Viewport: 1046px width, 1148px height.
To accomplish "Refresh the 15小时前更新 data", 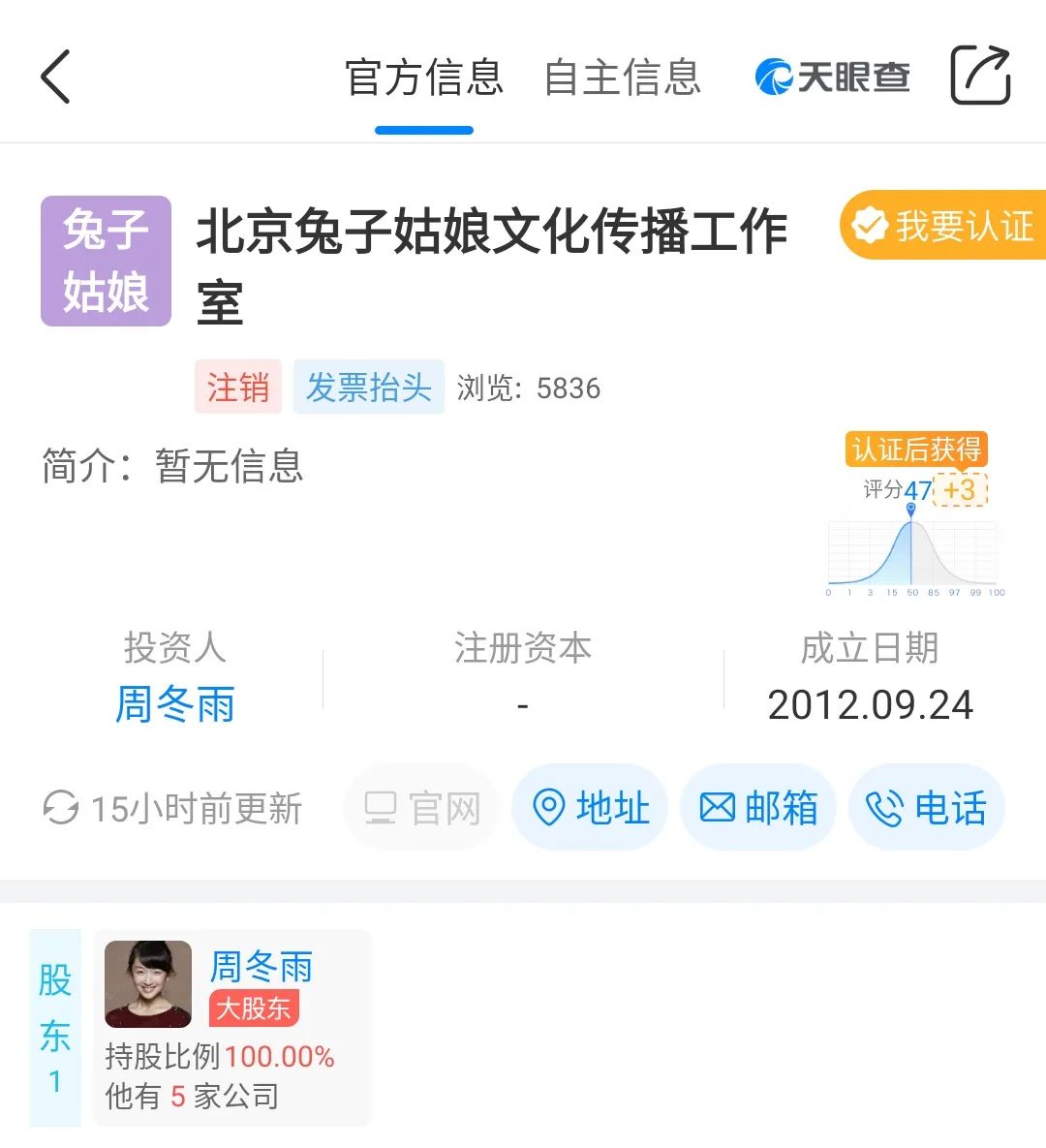I will [61, 808].
